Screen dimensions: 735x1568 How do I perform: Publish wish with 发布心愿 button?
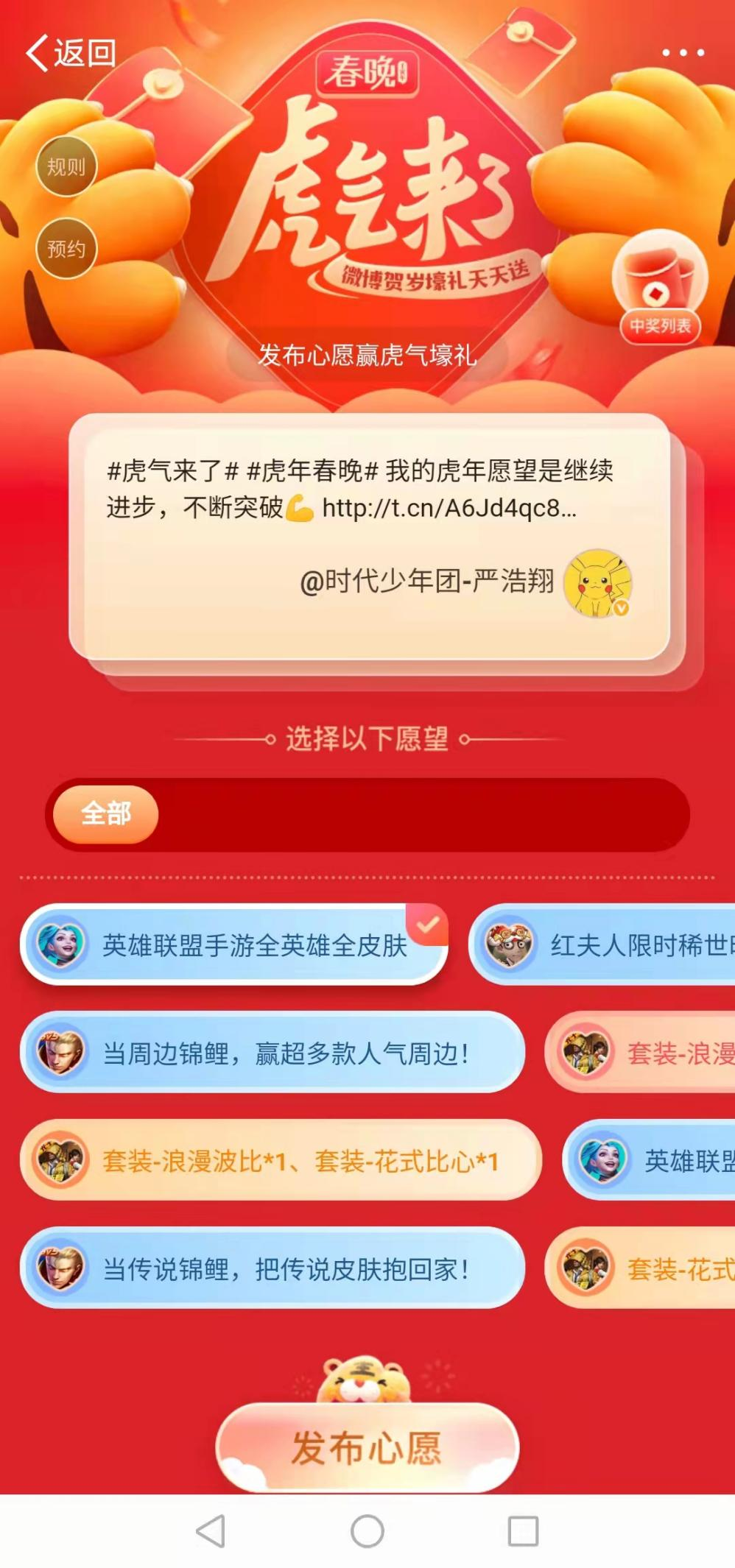[x=367, y=1447]
